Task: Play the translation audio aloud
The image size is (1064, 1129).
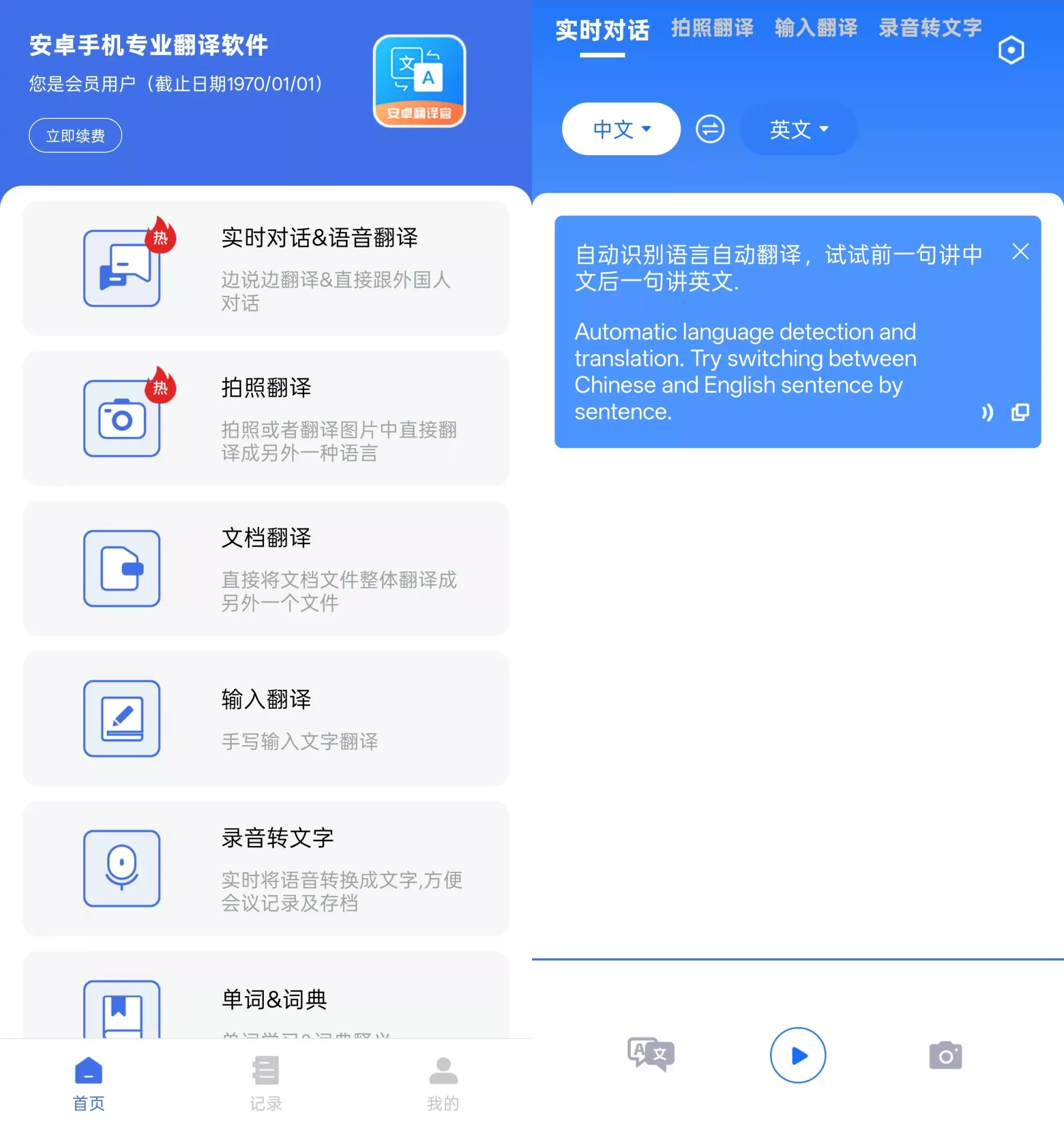Action: 987,412
